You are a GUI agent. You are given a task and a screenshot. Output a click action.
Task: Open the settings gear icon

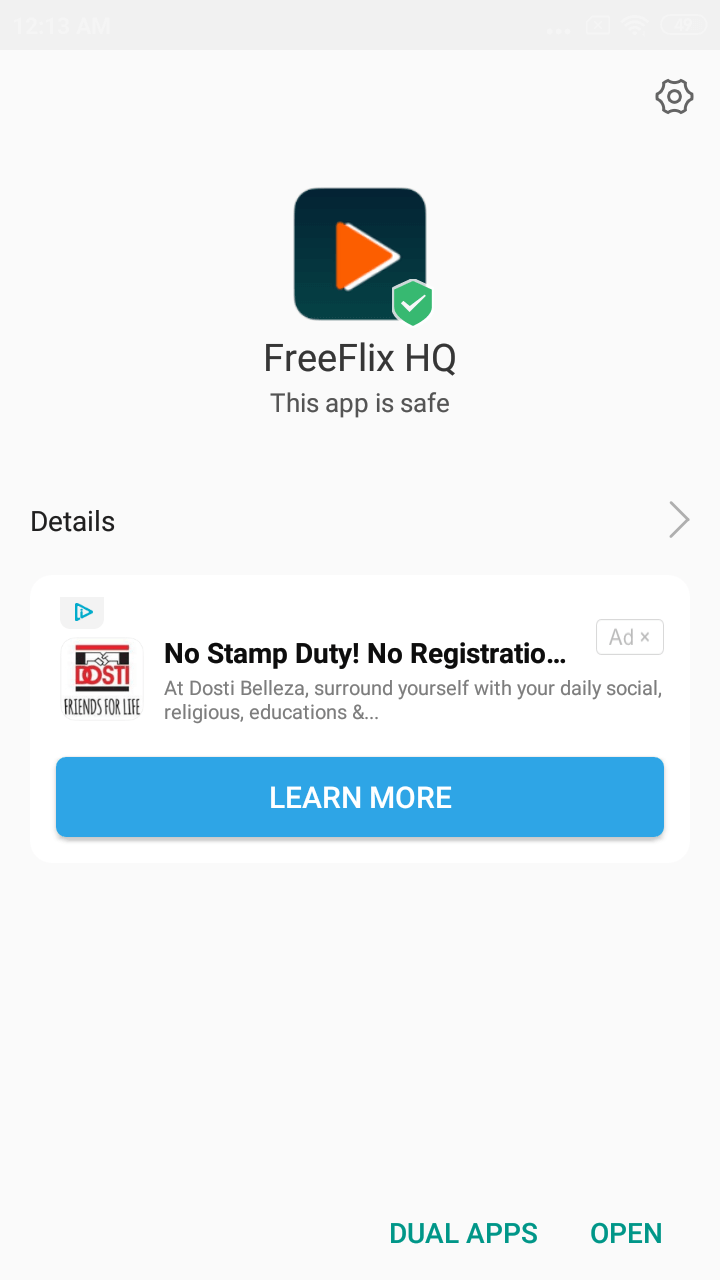coord(674,97)
